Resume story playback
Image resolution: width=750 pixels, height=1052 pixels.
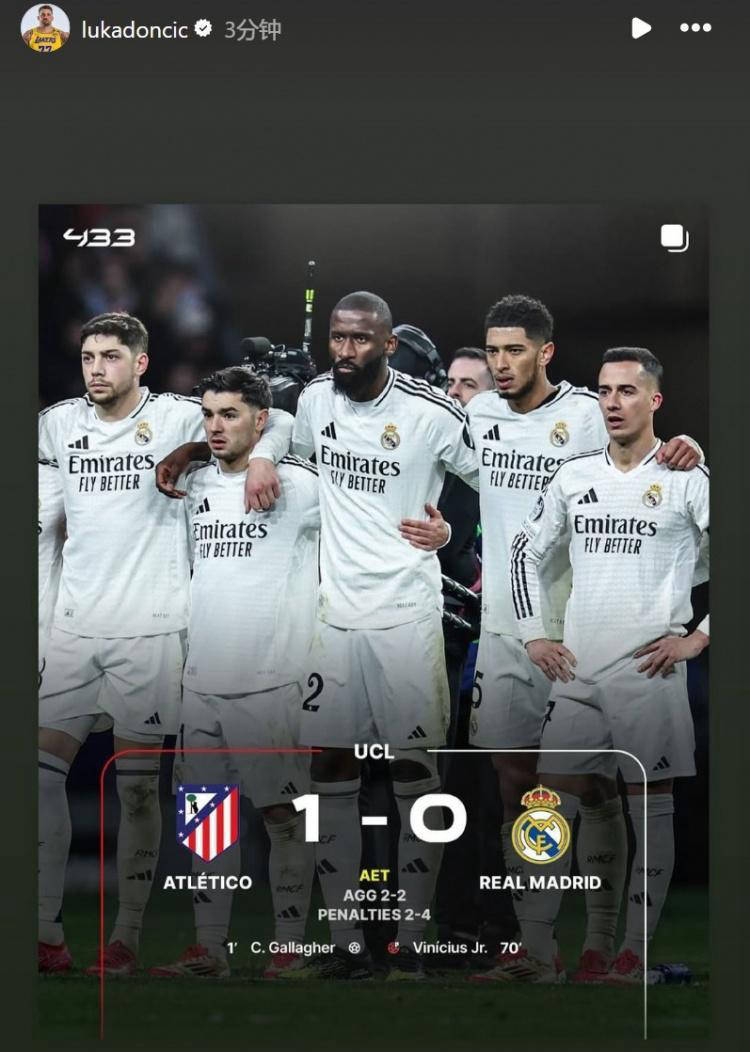click(x=641, y=28)
